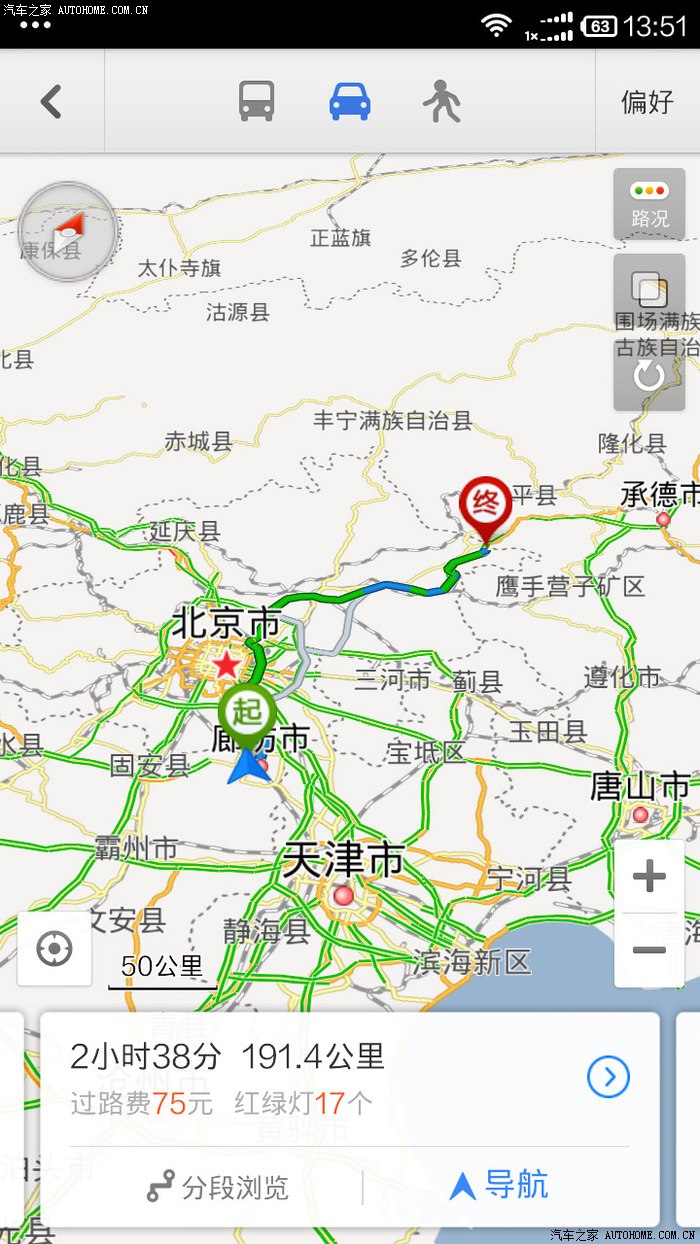Select the car driving mode

350,101
